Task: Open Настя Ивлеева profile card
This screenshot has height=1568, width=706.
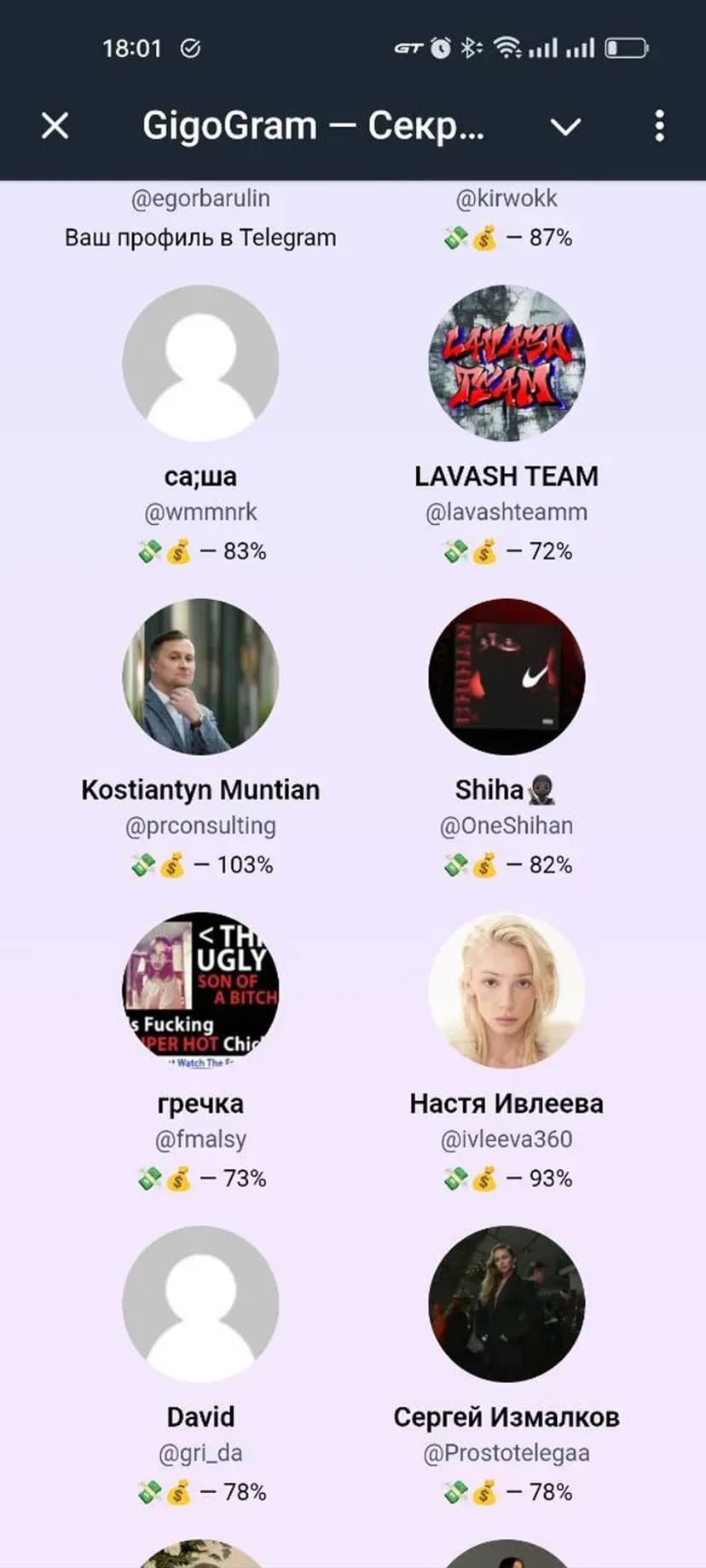Action: point(506,991)
